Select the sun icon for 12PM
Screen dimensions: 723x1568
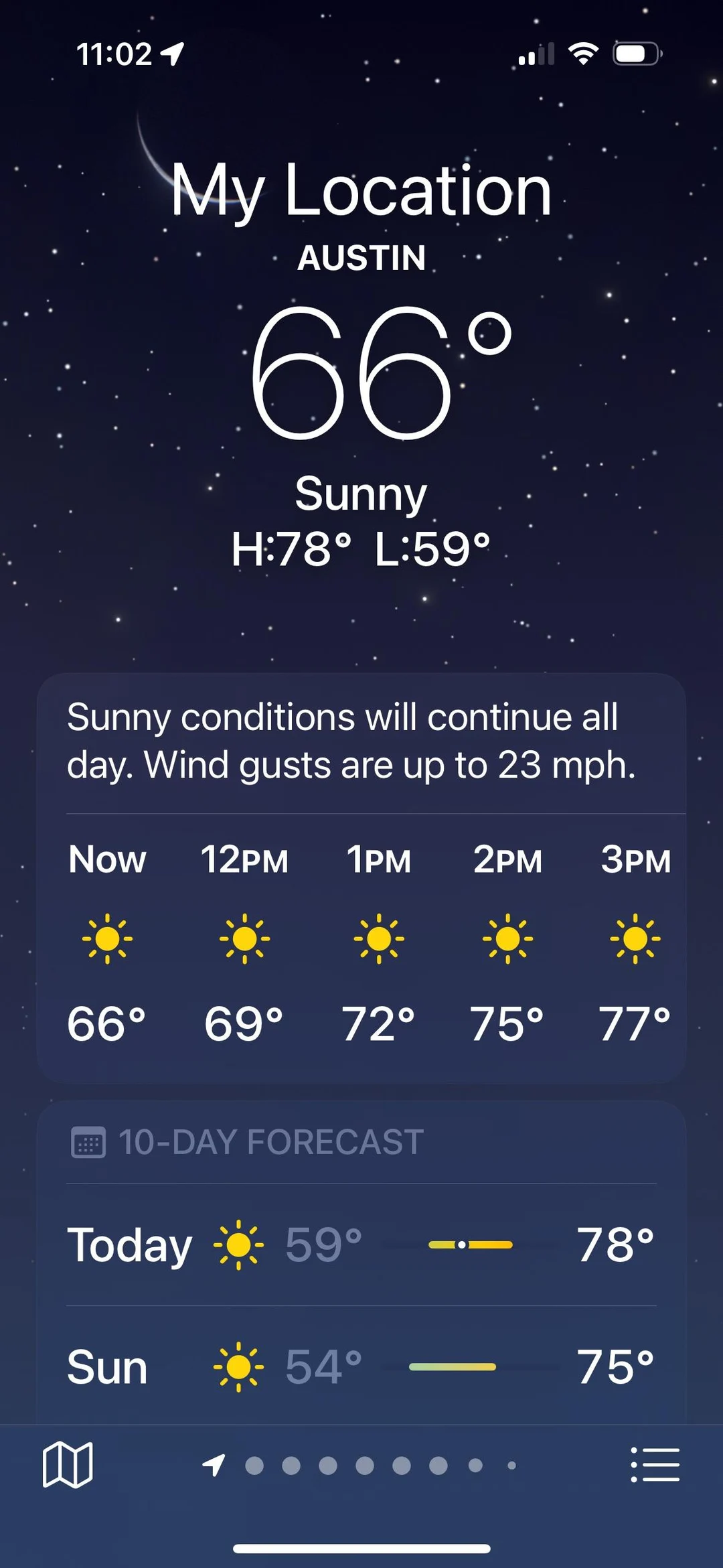click(243, 938)
